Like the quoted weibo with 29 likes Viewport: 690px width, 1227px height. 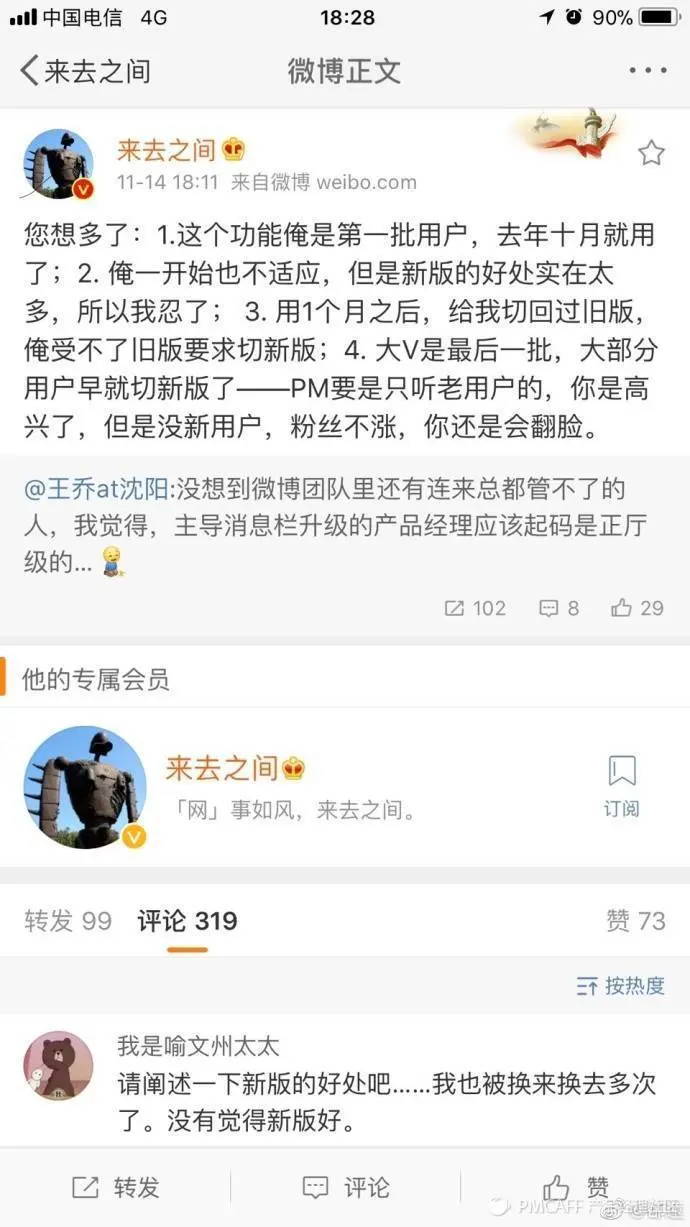point(637,608)
